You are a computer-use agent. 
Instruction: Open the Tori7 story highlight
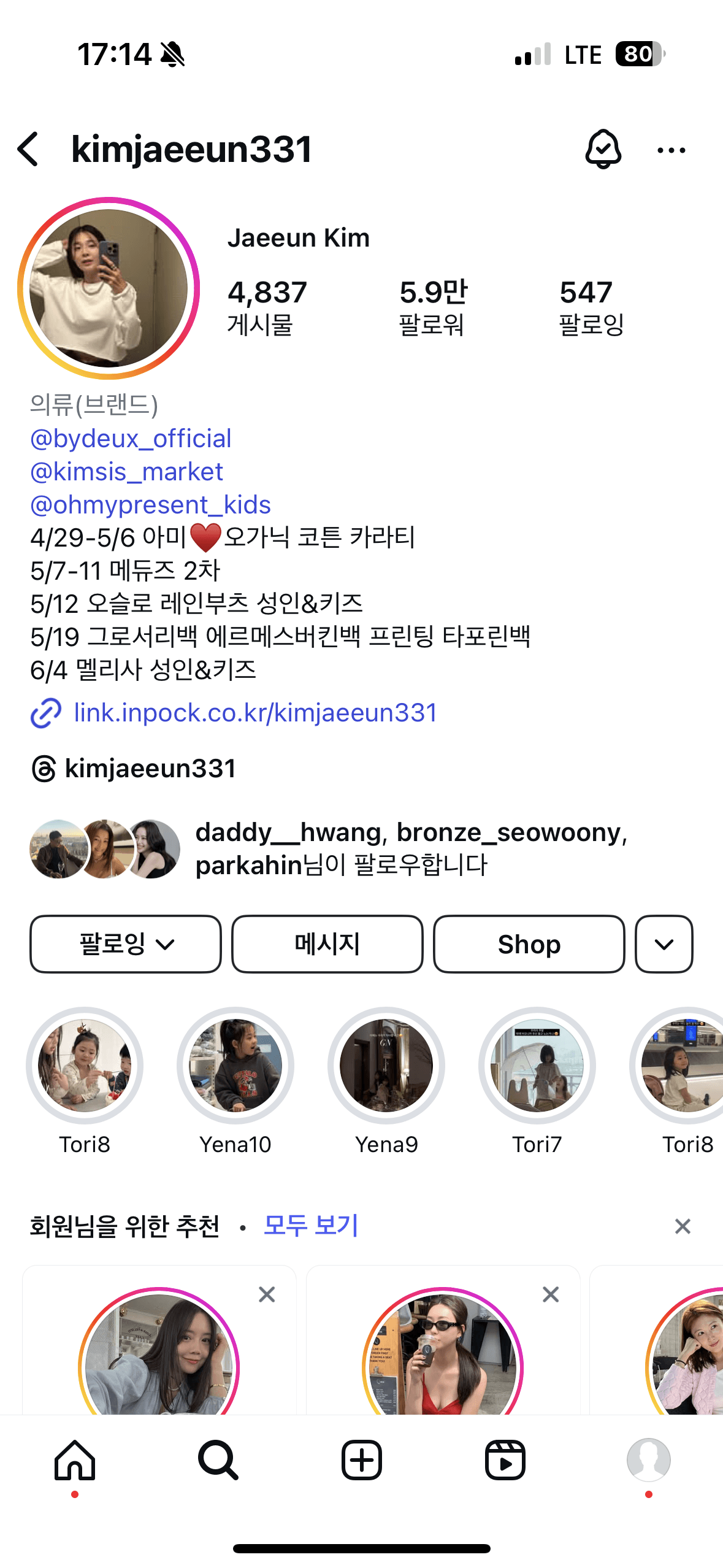tap(537, 1066)
